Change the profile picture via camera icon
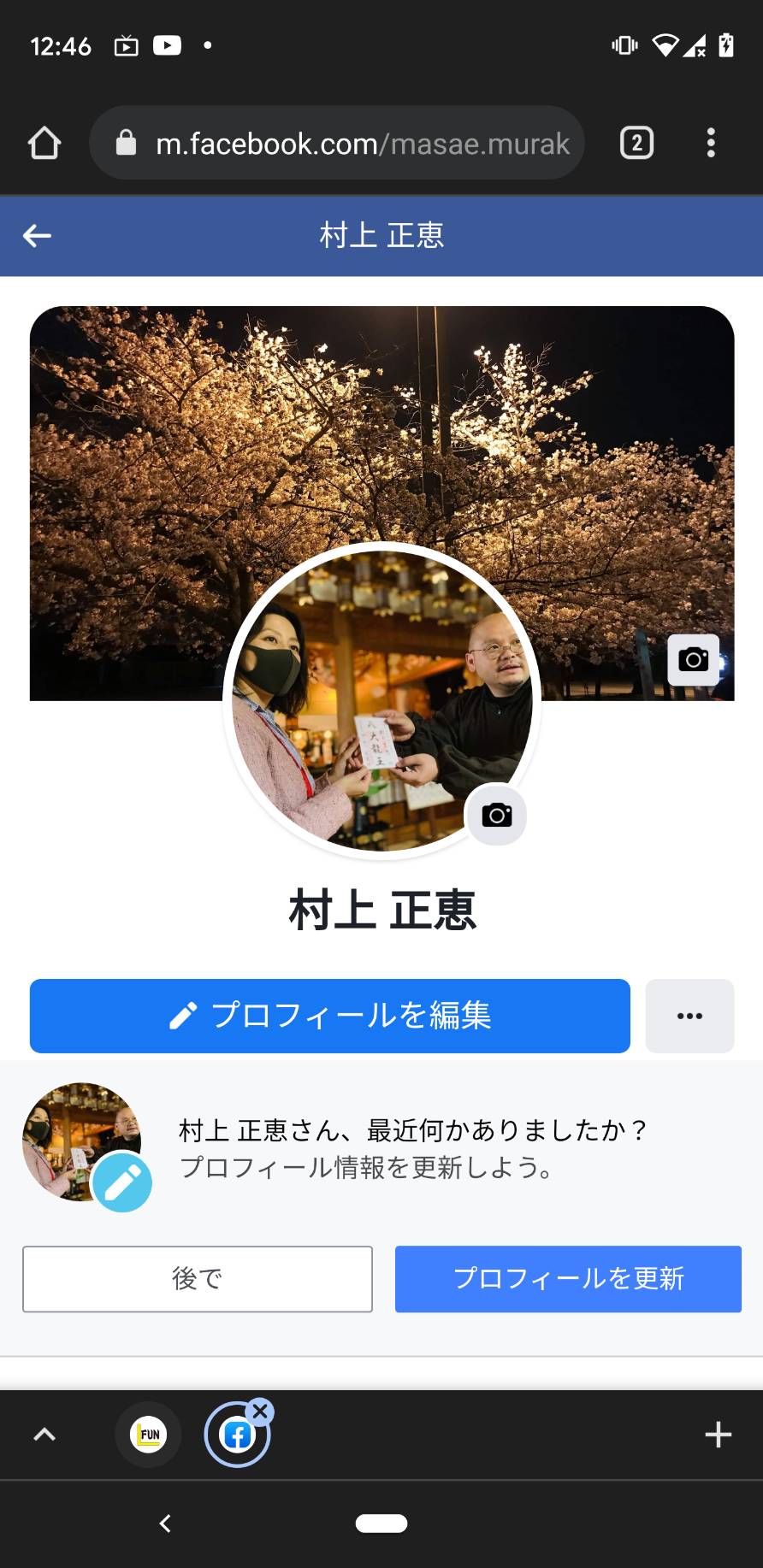Screen dimensions: 763x1568 (x=496, y=815)
